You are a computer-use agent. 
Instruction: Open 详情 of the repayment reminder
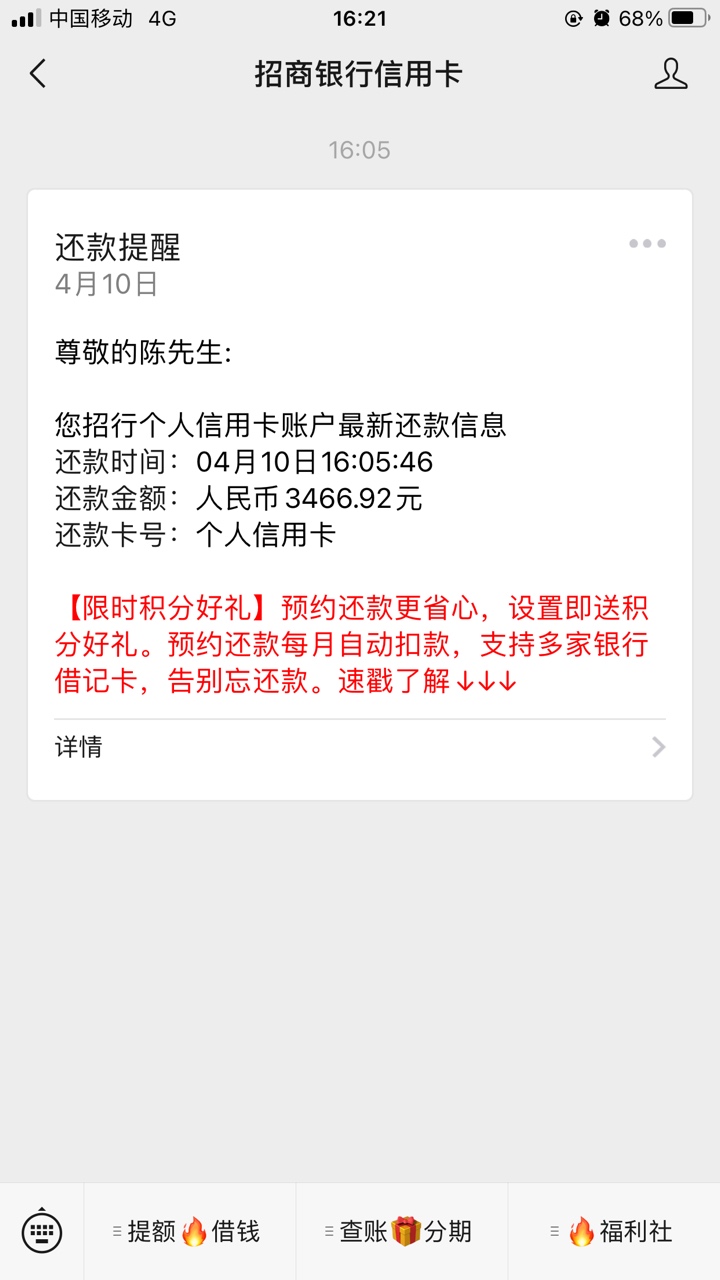tap(360, 747)
